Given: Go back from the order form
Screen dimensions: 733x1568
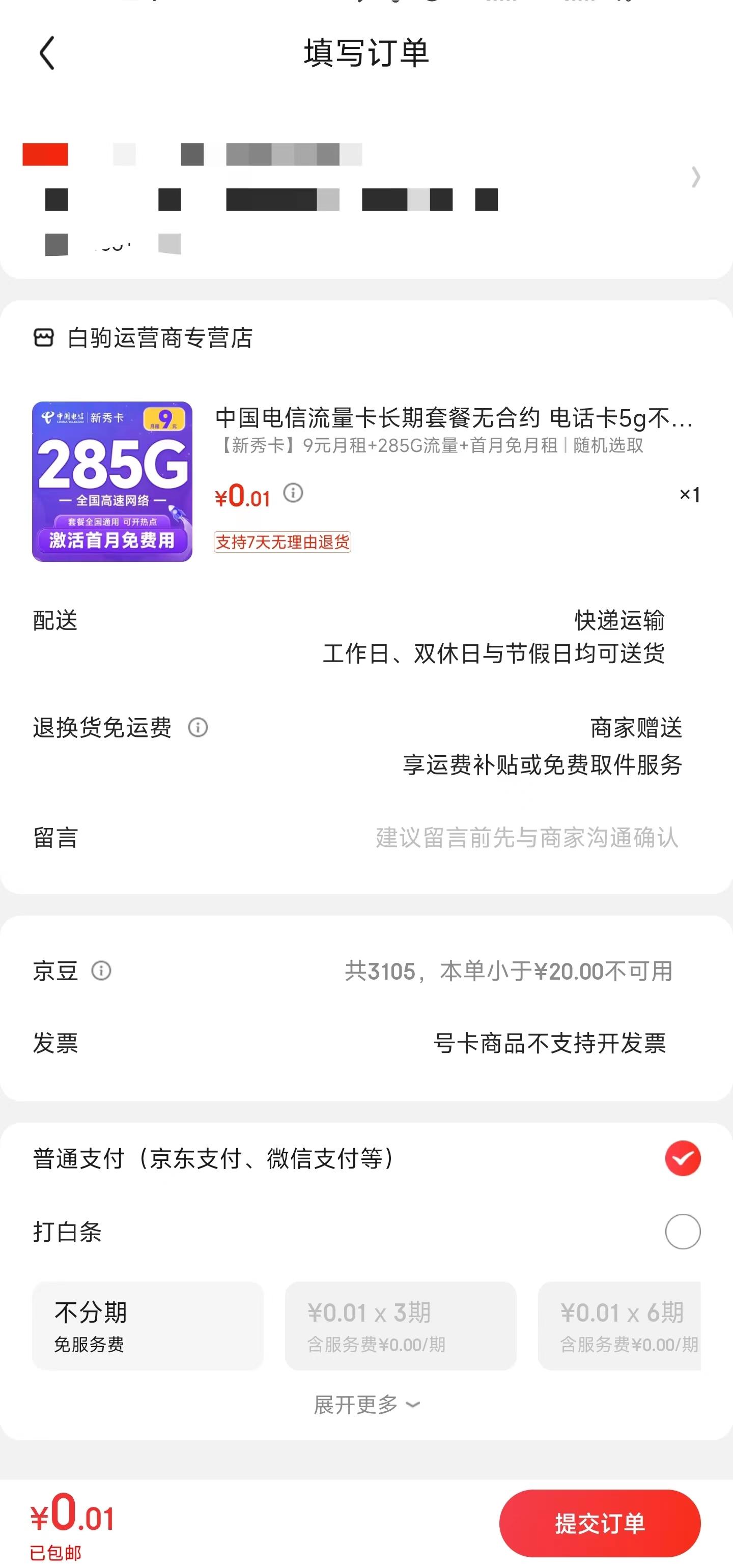Looking at the screenshot, I should [47, 53].
